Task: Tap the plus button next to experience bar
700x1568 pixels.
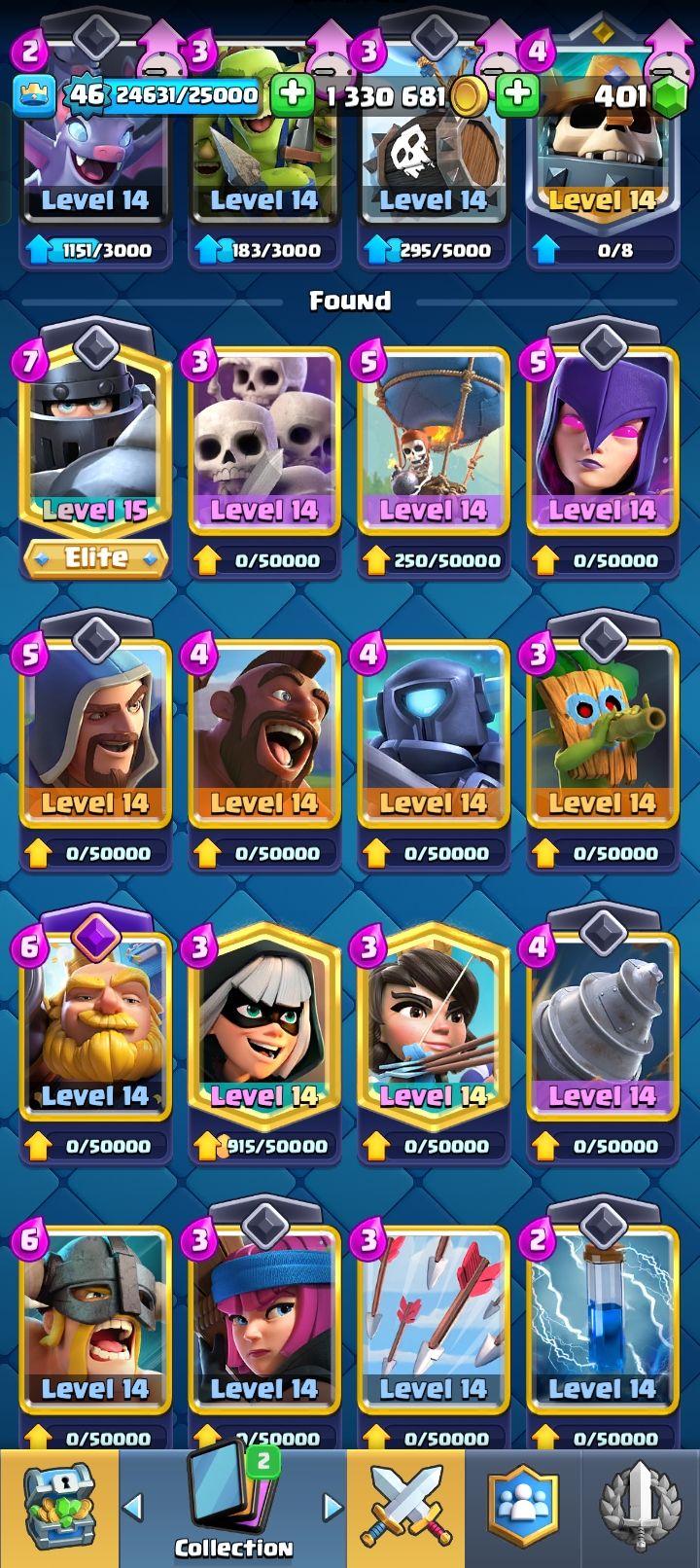Action: (x=291, y=94)
